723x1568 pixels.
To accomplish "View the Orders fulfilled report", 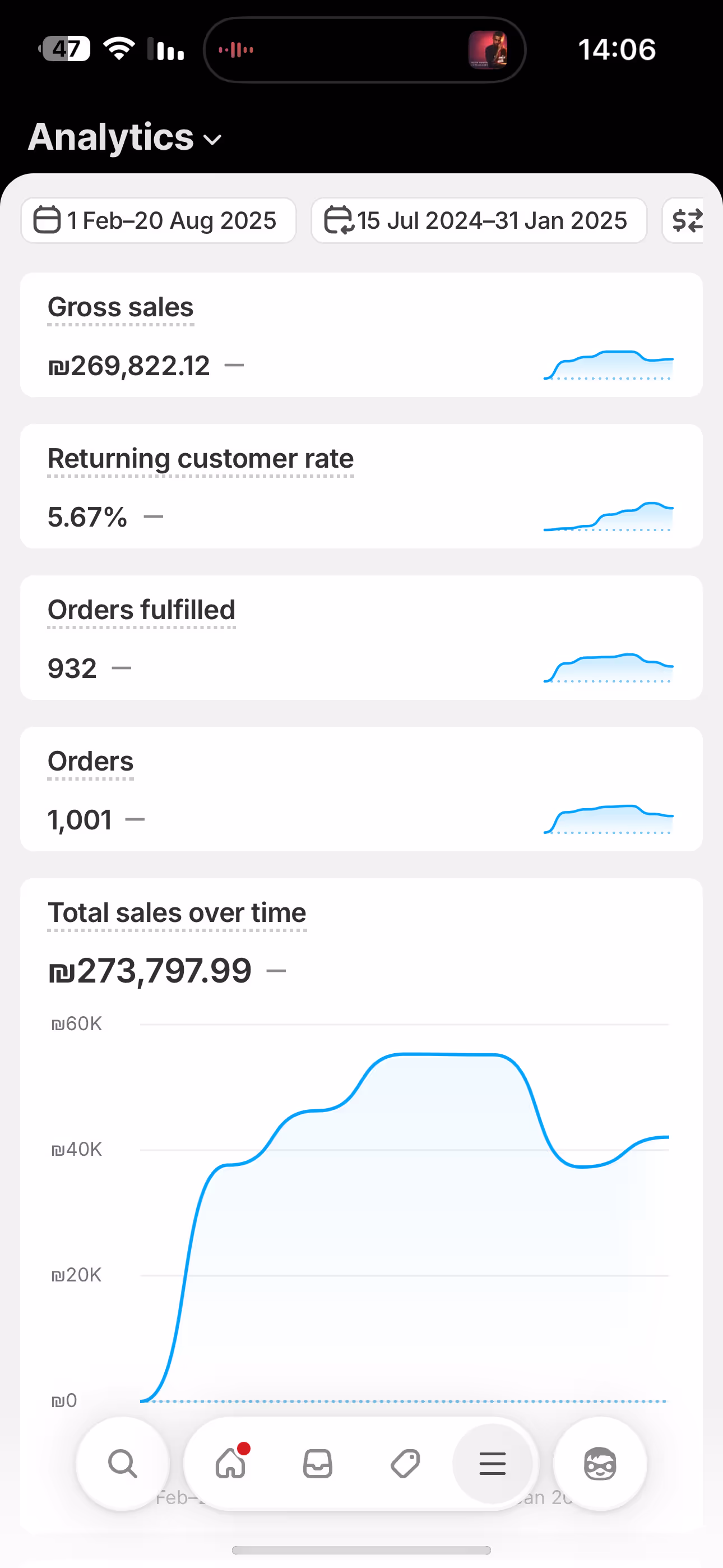I will pos(361,637).
